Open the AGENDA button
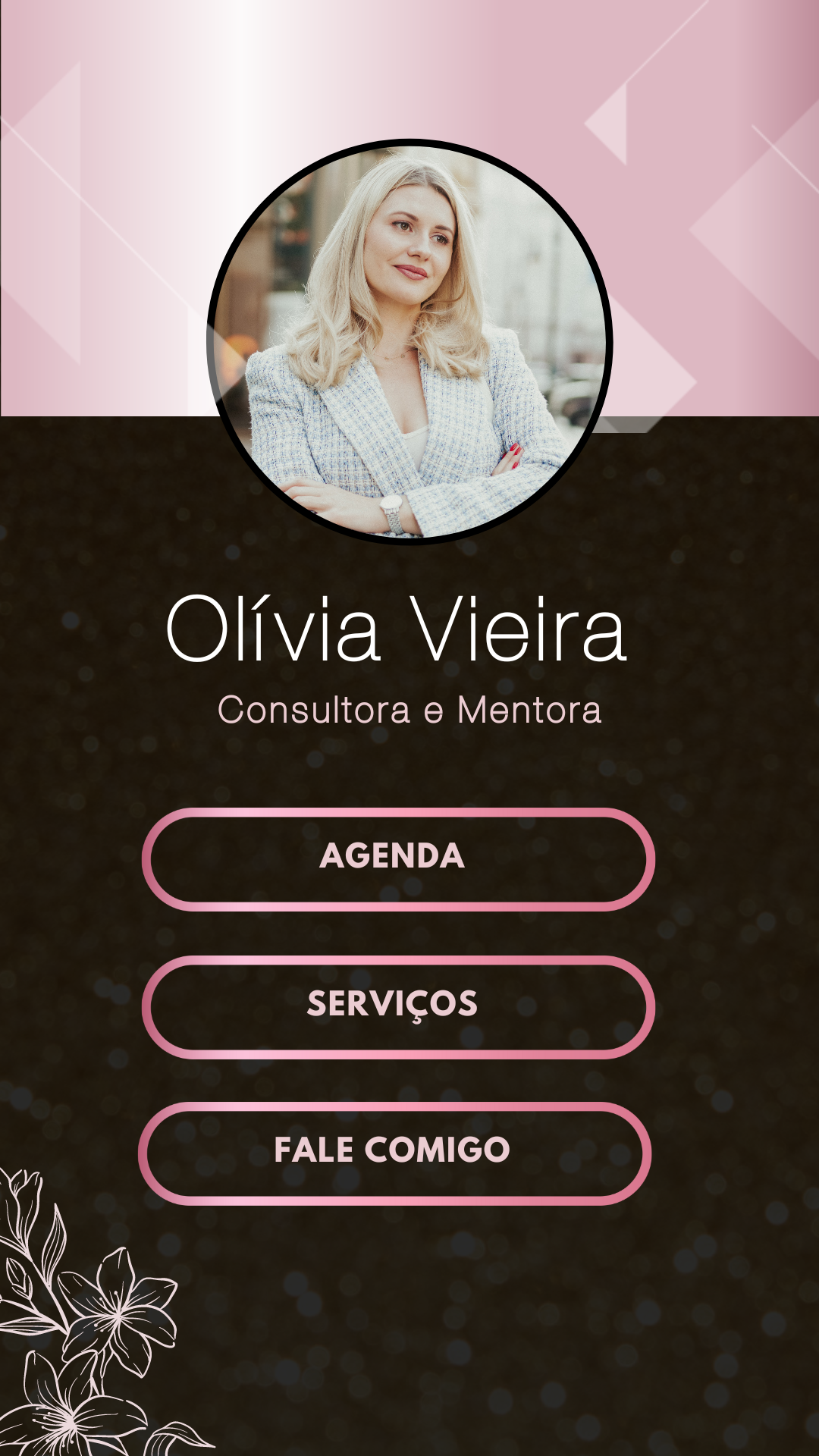 398,858
